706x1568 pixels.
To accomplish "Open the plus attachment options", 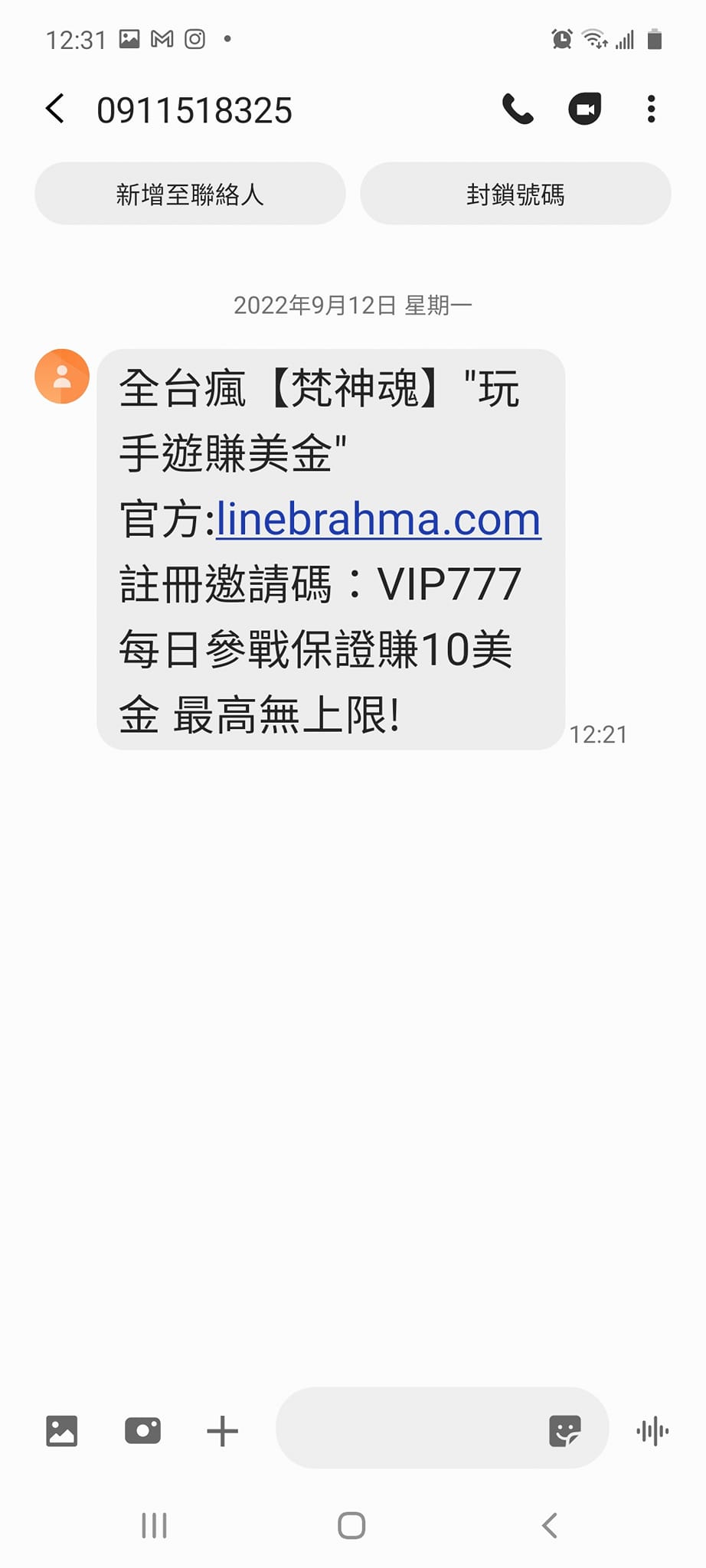I will coord(223,1430).
